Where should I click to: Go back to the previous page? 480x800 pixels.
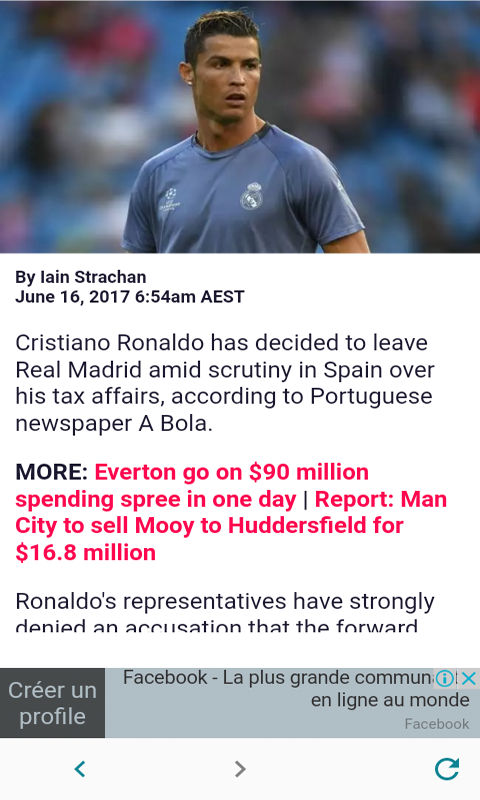tap(80, 768)
